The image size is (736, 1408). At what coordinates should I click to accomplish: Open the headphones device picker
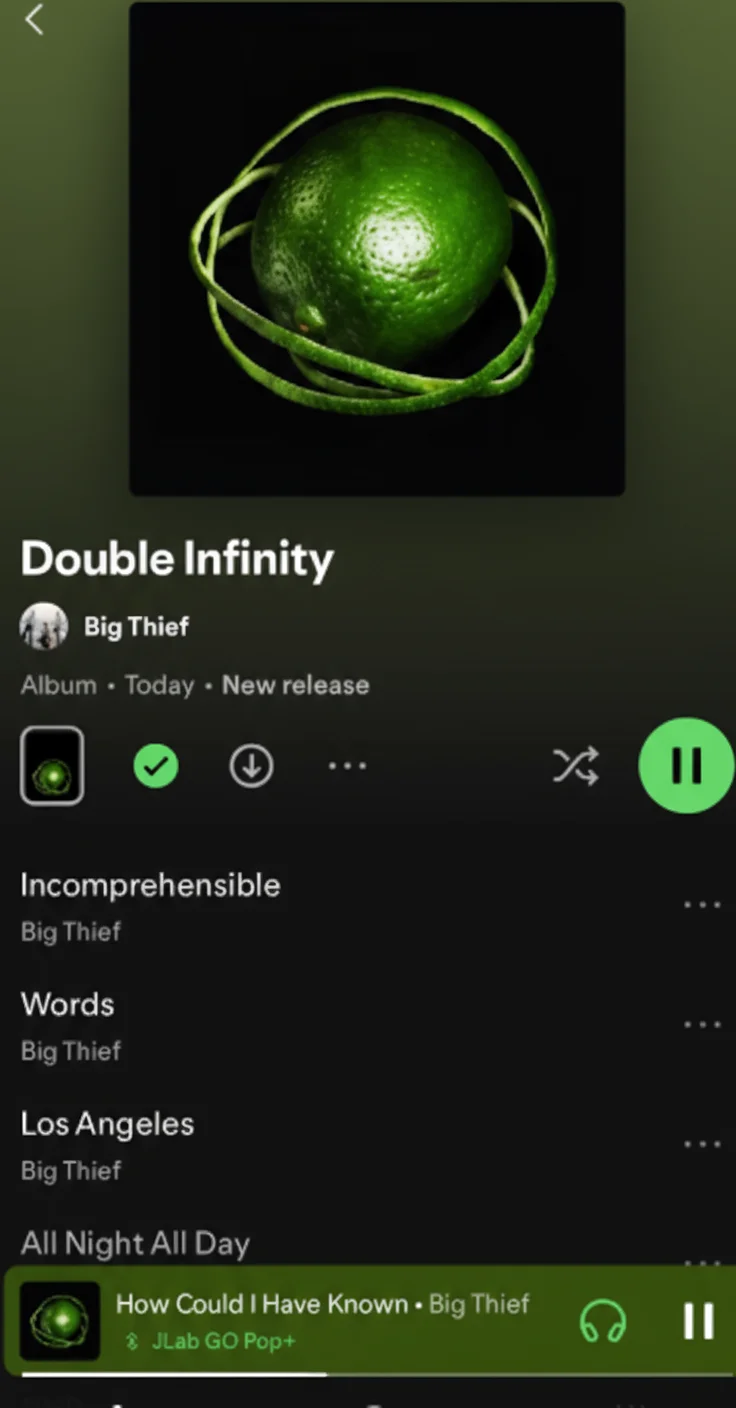coord(603,1321)
